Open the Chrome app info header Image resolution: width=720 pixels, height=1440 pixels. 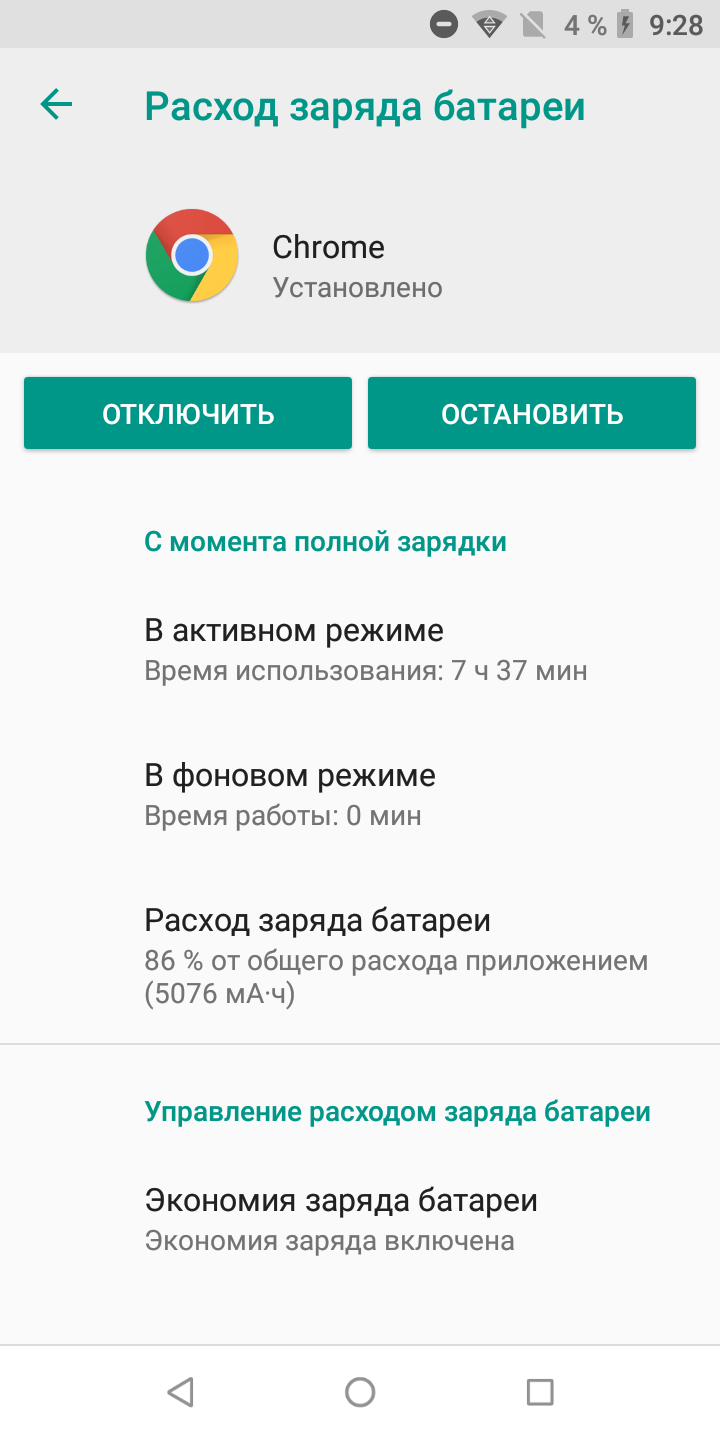click(360, 256)
